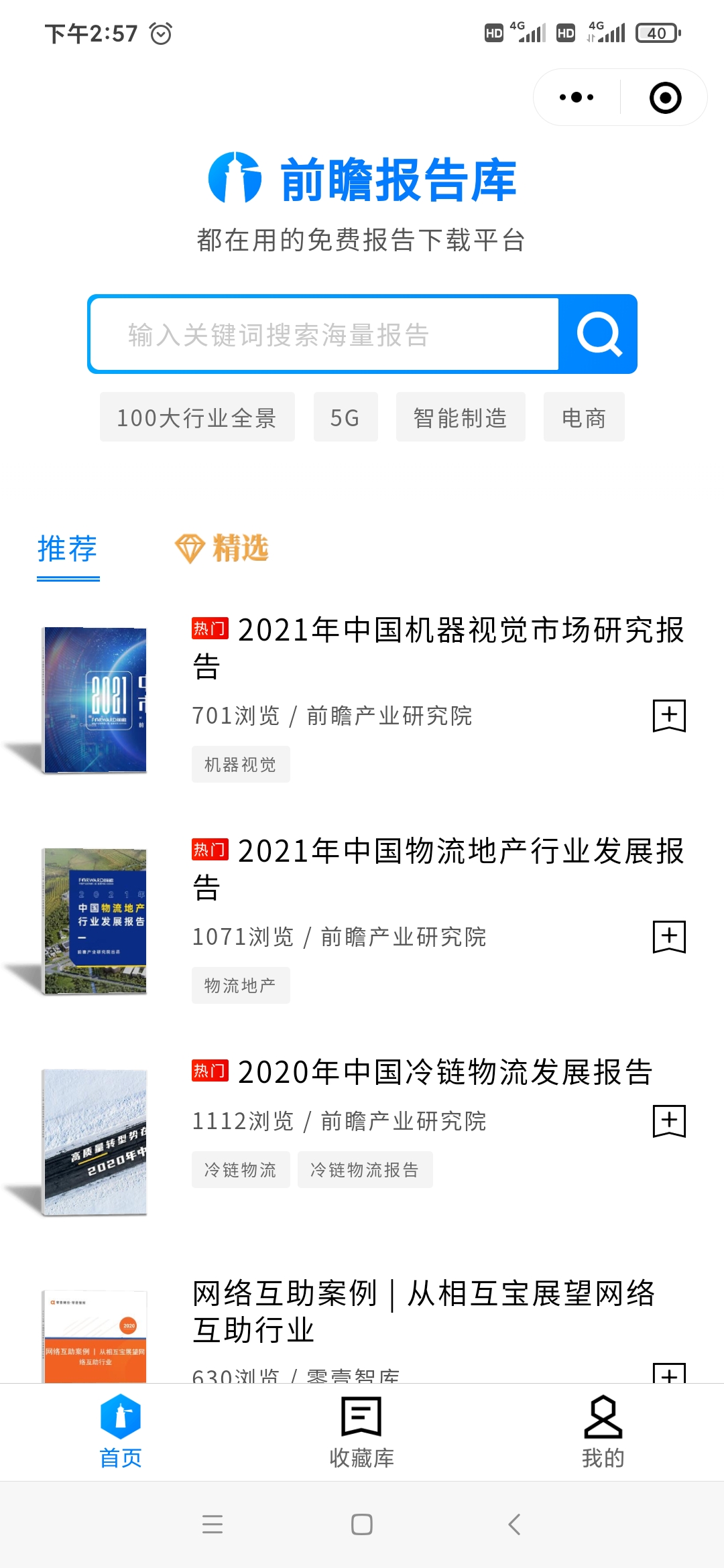
Task: Switch to the 精选 tab
Action: coord(222,548)
